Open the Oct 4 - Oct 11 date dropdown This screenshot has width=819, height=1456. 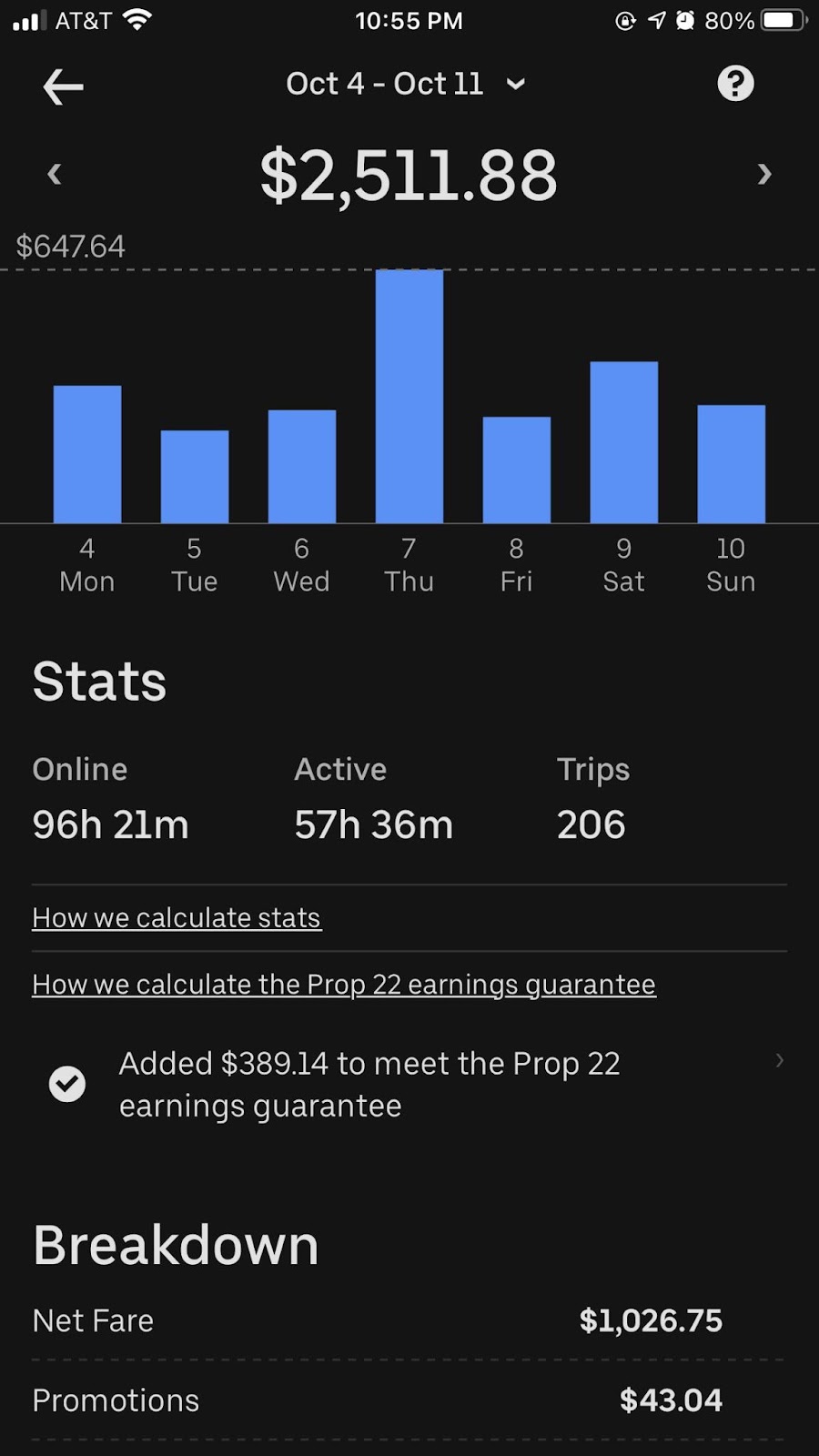[405, 84]
